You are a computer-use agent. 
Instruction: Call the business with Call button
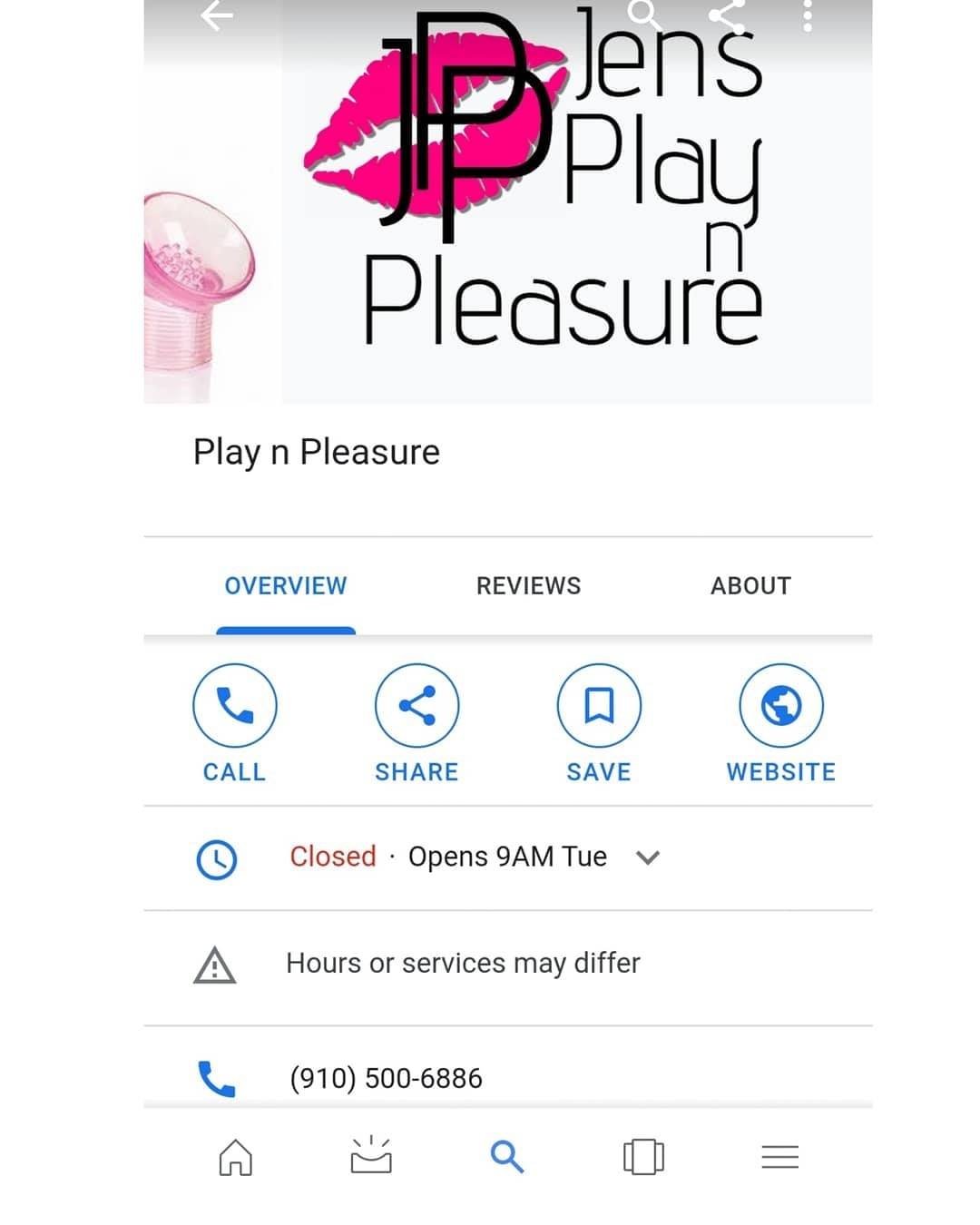pos(234,723)
